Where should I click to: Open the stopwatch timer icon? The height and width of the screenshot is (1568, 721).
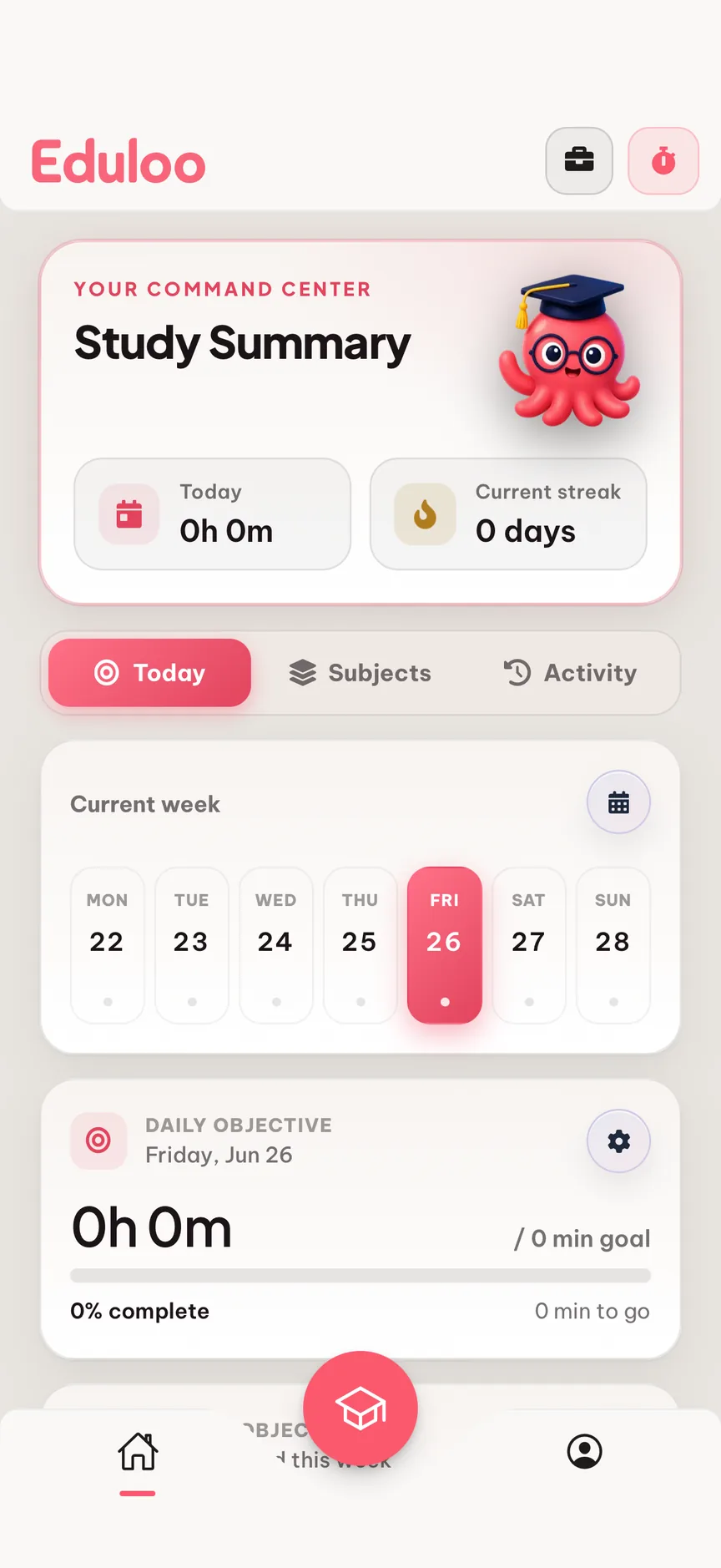pos(663,160)
